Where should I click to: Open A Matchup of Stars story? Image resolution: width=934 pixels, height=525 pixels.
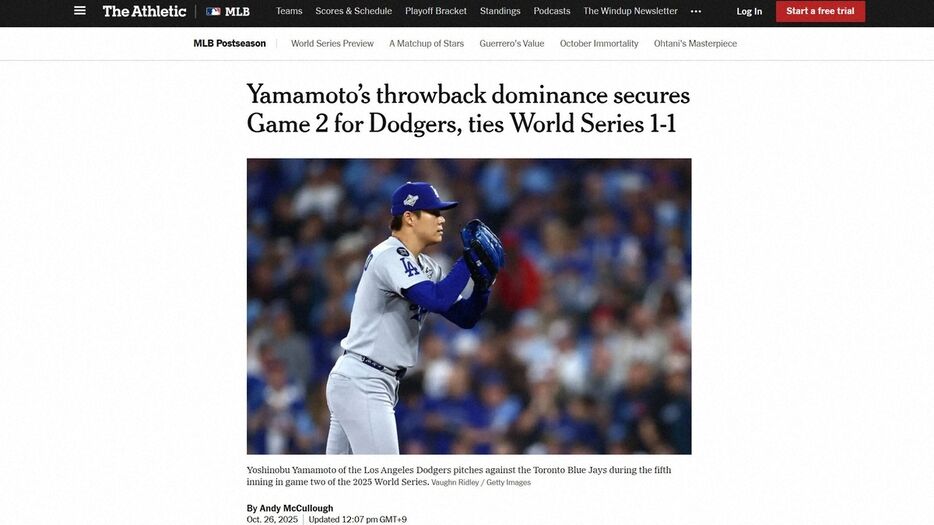[426, 44]
